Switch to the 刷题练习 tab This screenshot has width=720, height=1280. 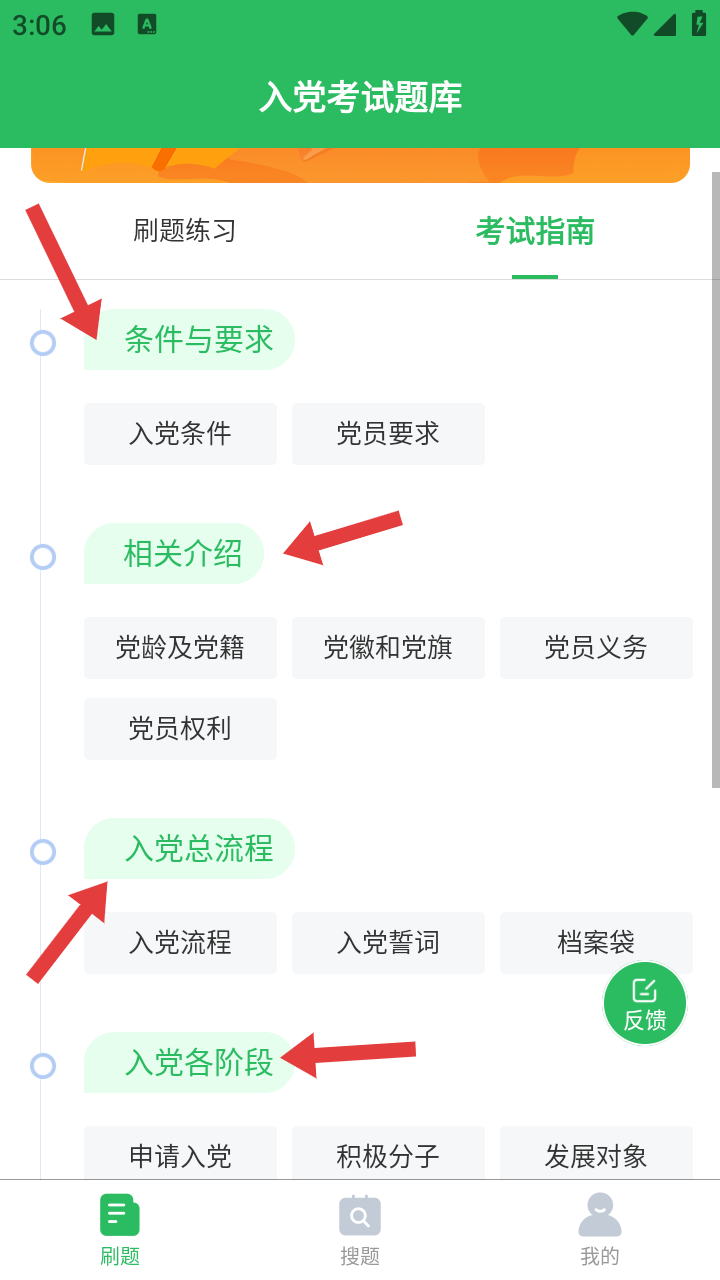185,231
